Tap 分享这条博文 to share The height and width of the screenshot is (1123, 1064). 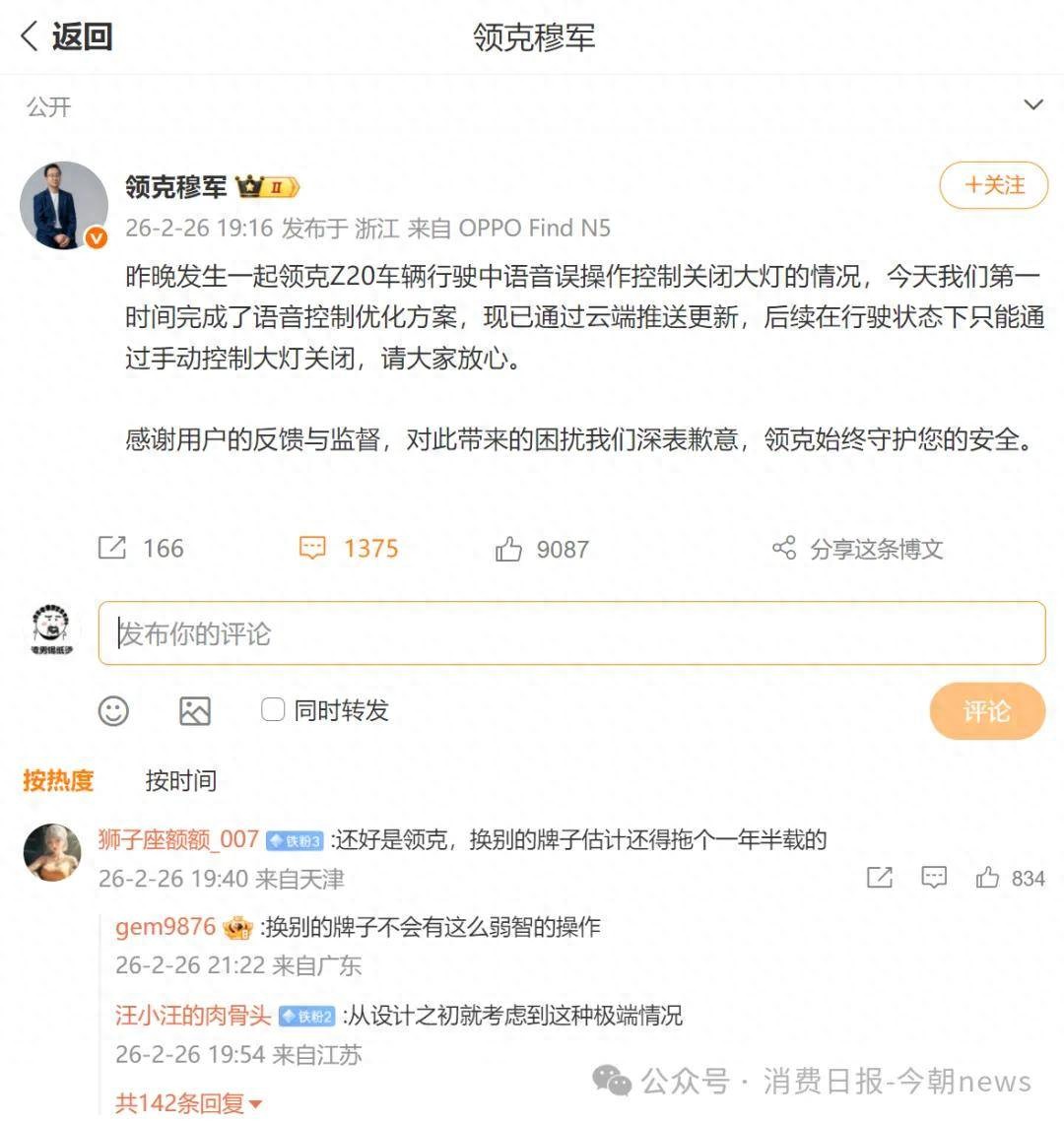pyautogui.click(x=857, y=549)
